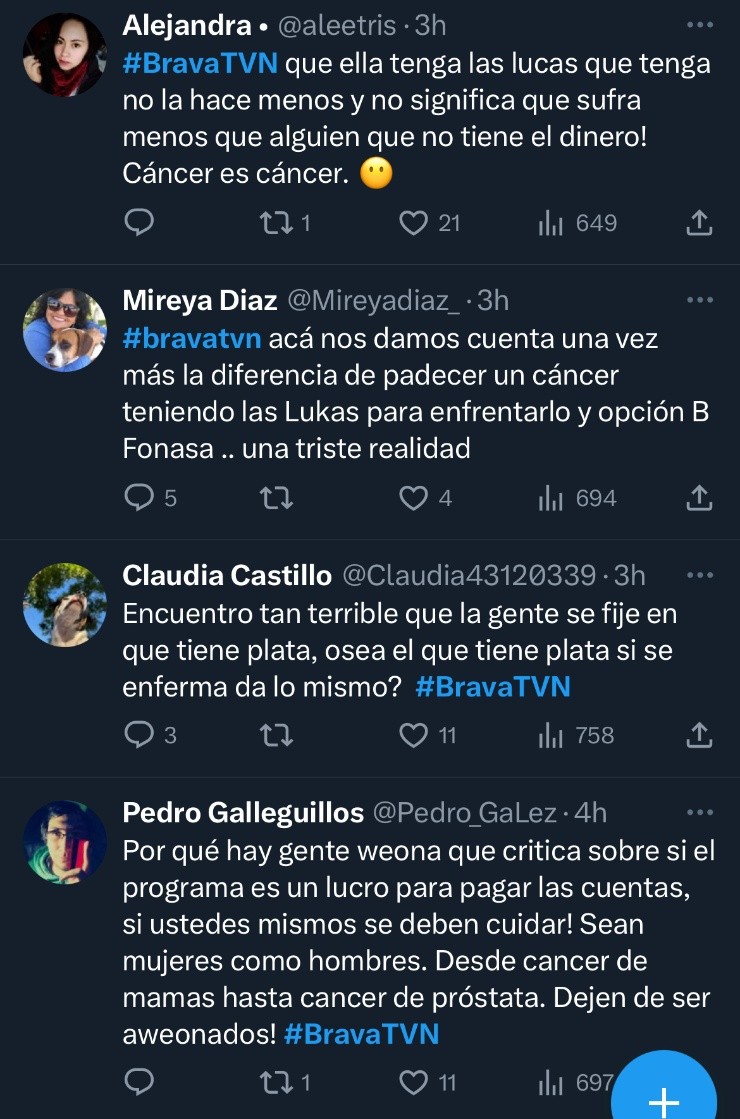Like Pedro Galleguillos's tweet
This screenshot has height=1119, width=740.
pos(413,1081)
